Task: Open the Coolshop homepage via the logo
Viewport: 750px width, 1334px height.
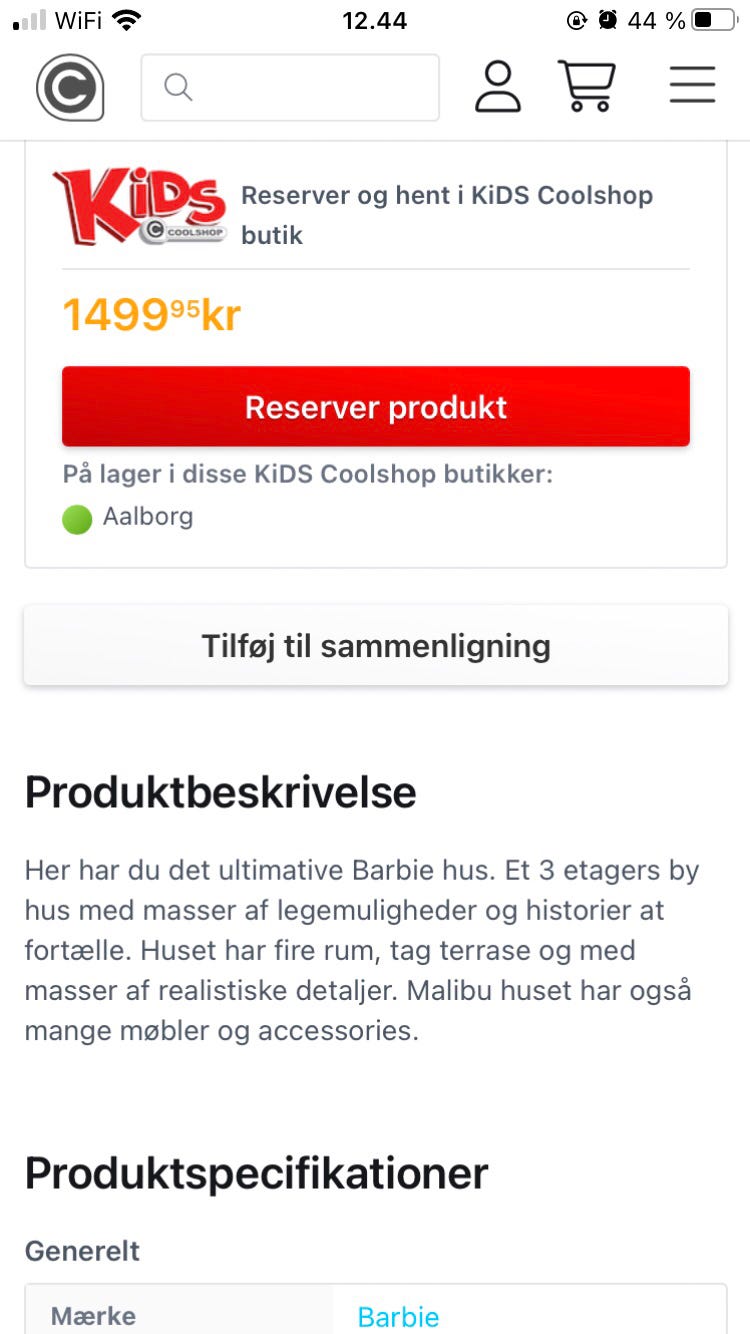Action: pyautogui.click(x=68, y=88)
